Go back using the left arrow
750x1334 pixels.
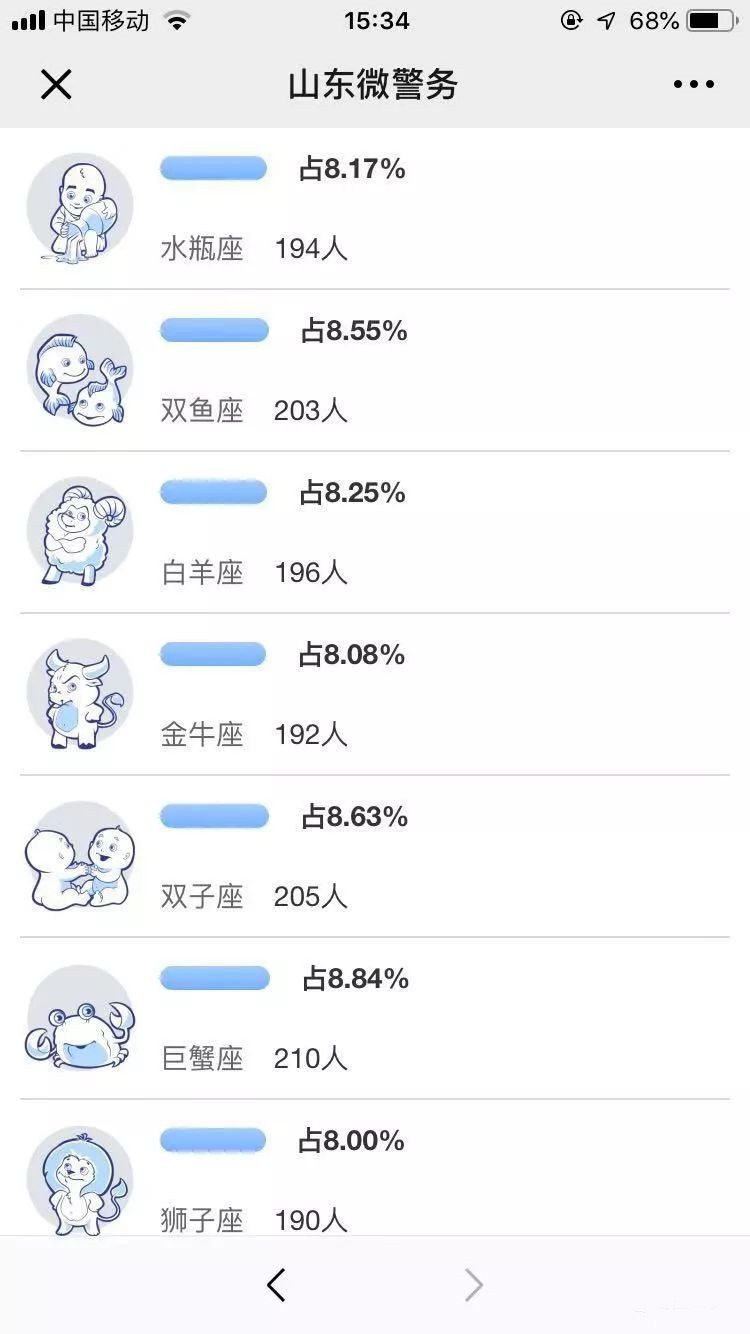point(277,1285)
